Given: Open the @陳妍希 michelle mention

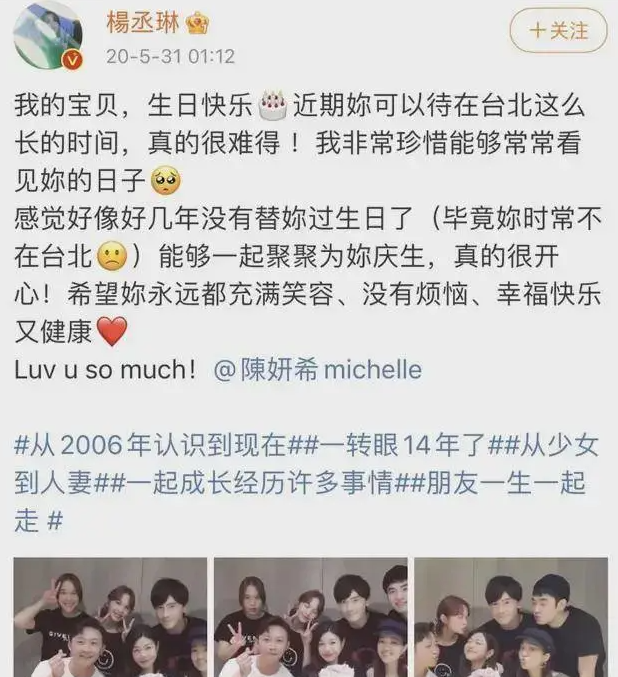Looking at the screenshot, I should point(318,370).
